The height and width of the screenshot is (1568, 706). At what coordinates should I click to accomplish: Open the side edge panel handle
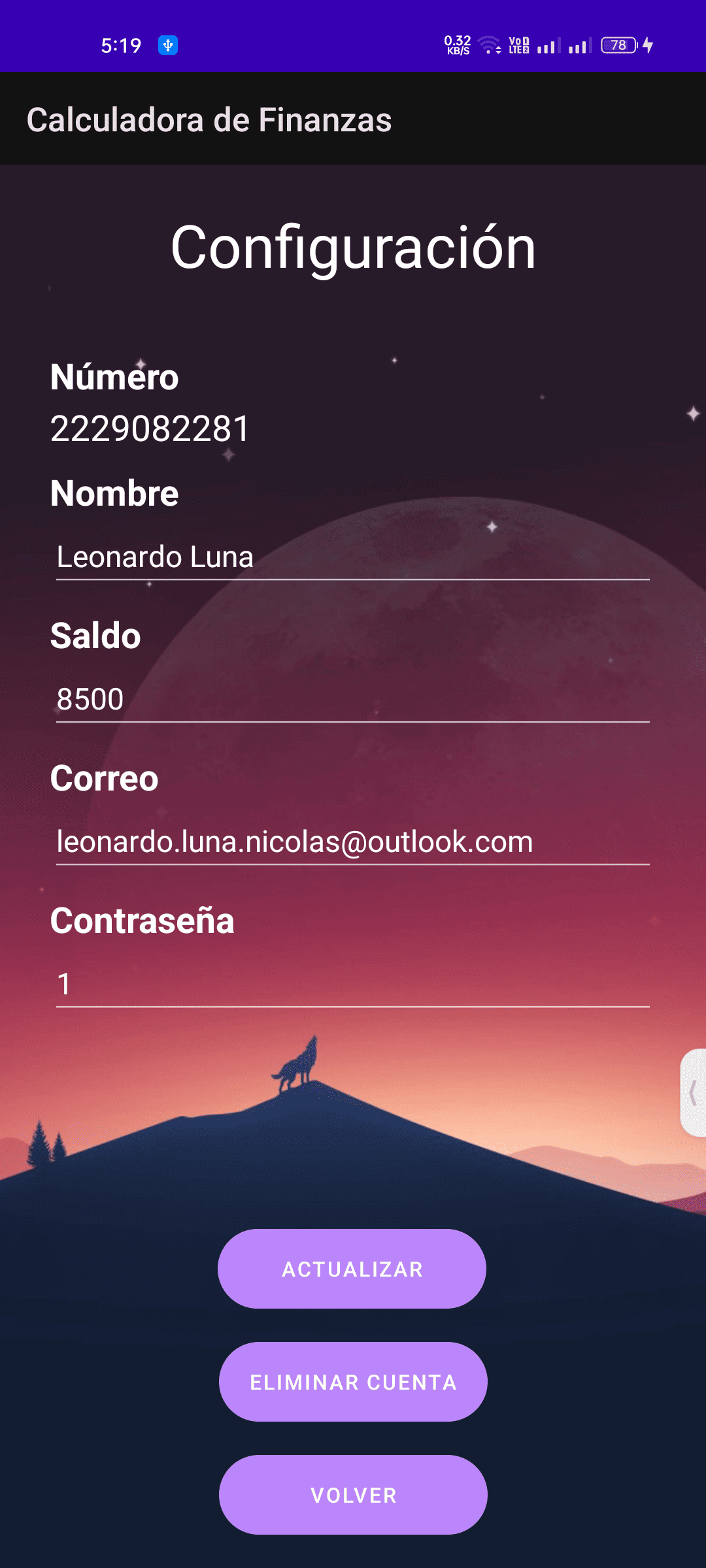click(x=694, y=1092)
